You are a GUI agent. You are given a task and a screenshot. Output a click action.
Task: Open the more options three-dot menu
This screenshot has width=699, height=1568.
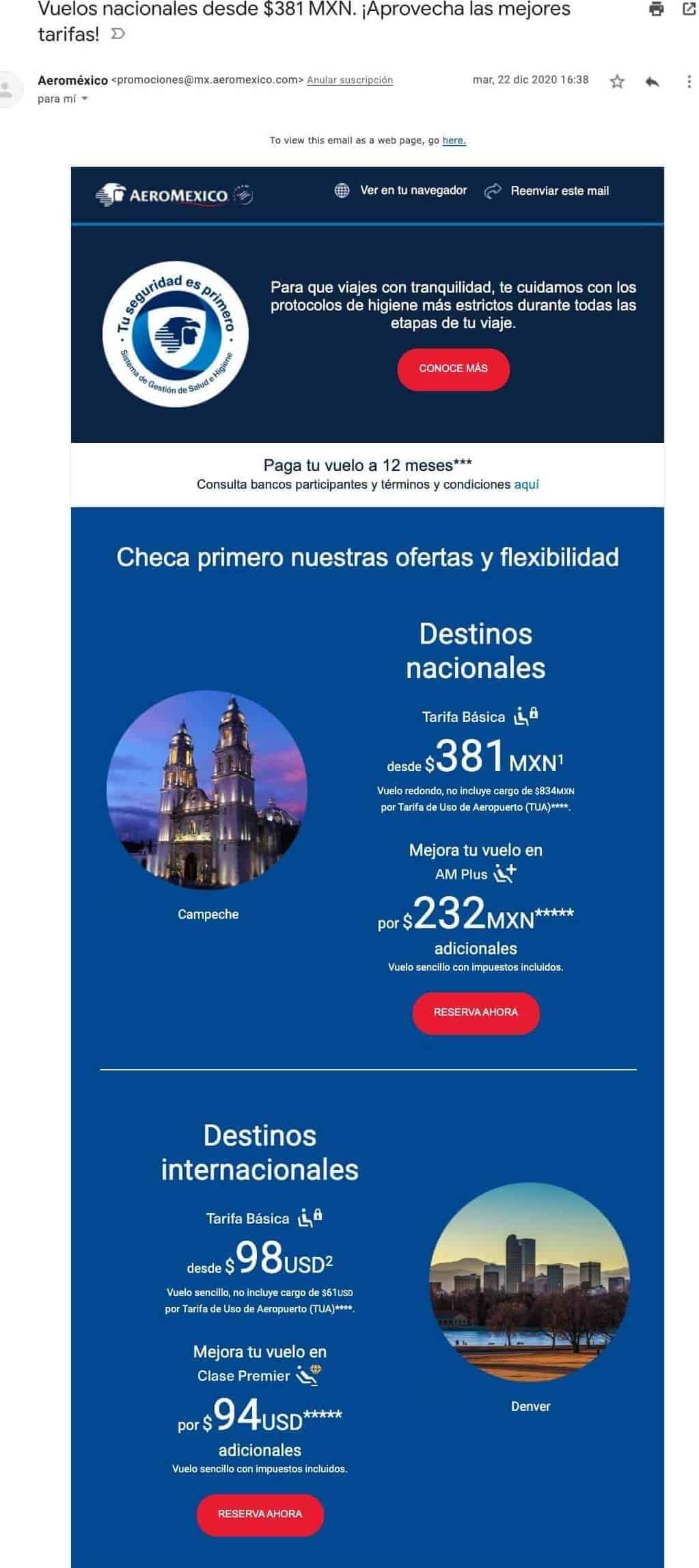[687, 81]
